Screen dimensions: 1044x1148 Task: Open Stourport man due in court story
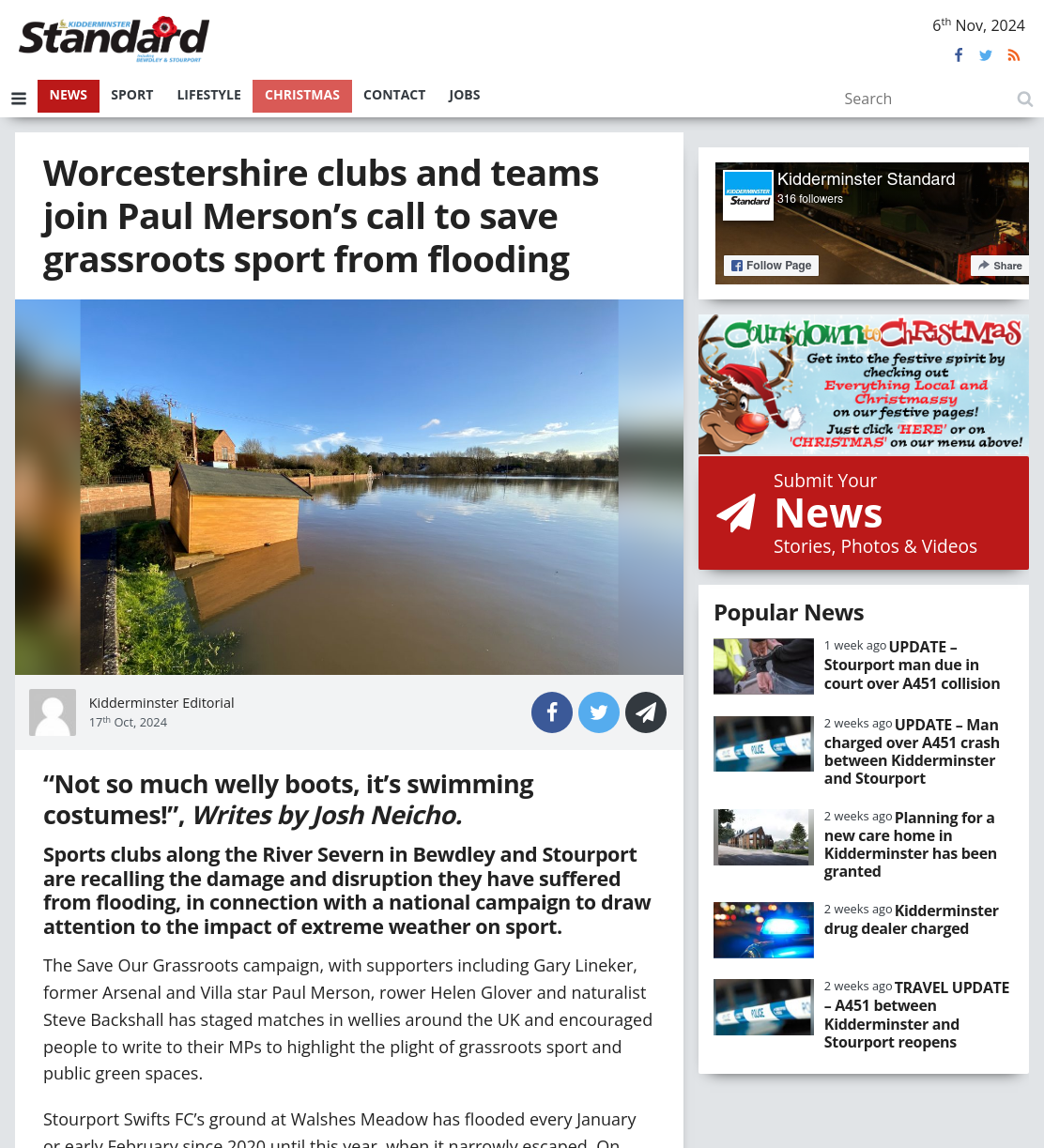pos(912,666)
